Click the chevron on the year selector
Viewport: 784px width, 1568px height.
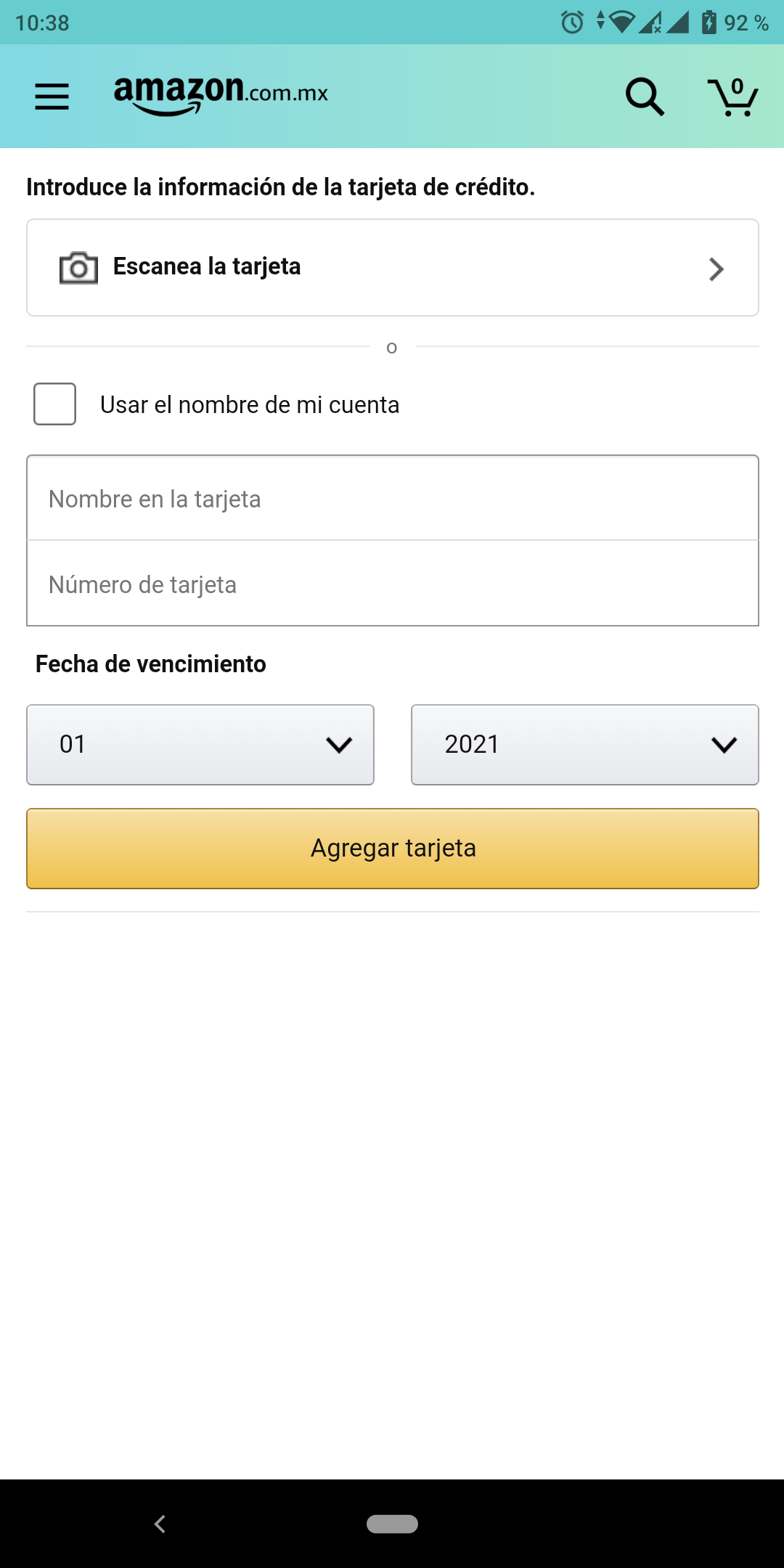click(722, 743)
